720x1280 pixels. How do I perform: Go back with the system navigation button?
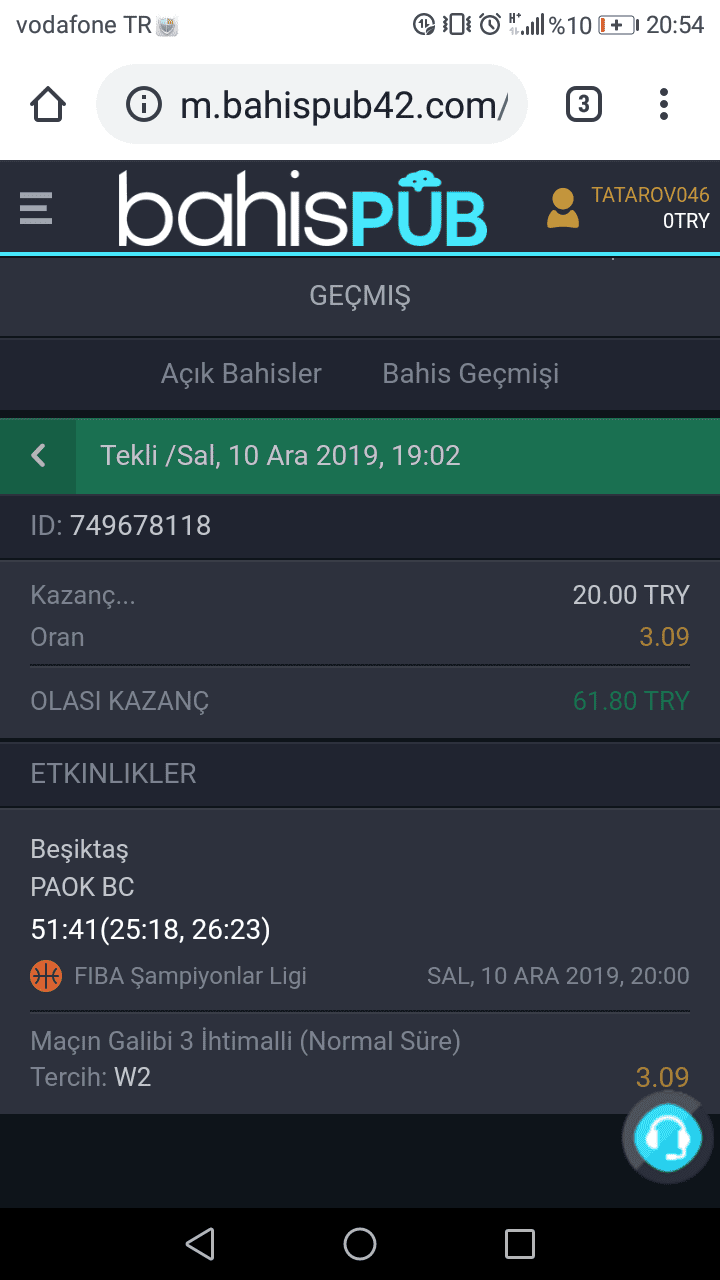pyautogui.click(x=200, y=1244)
